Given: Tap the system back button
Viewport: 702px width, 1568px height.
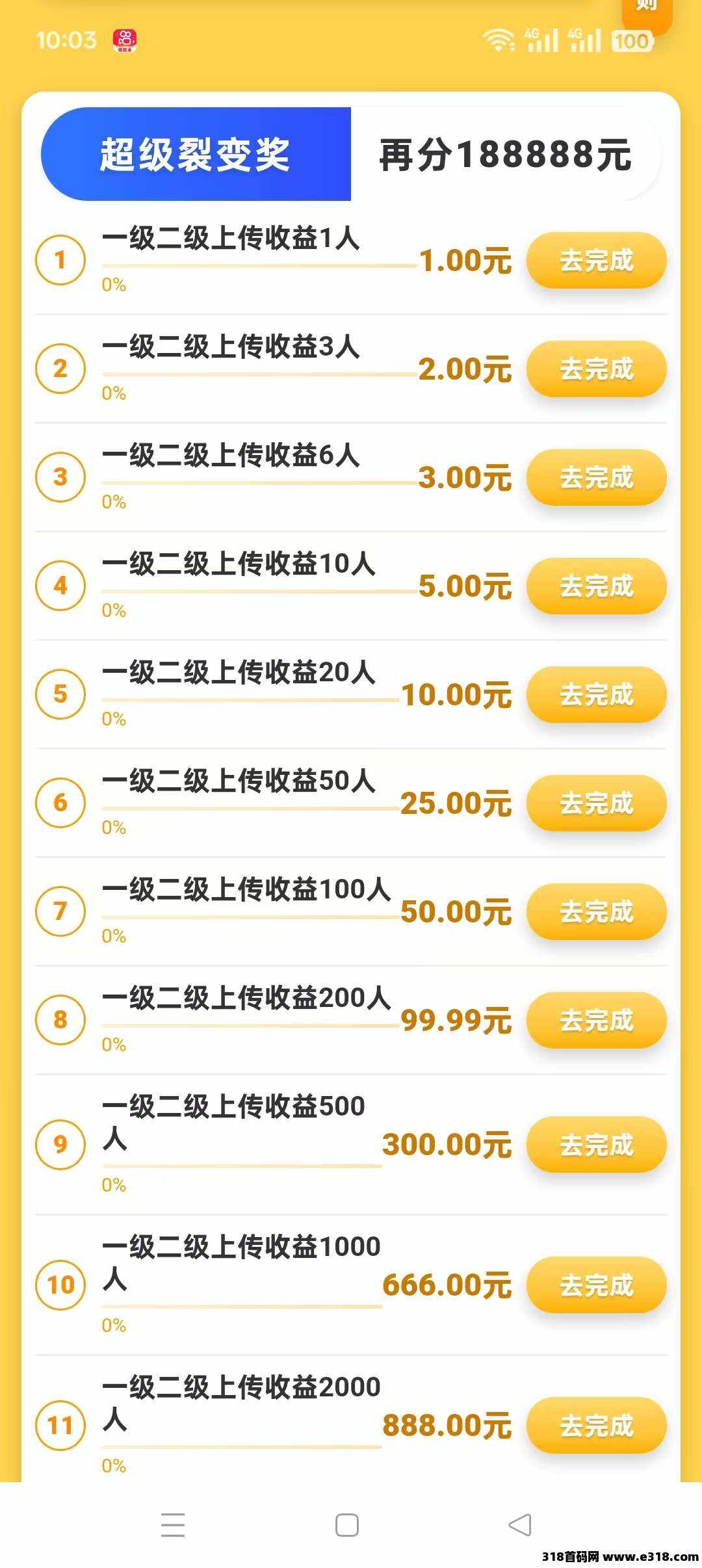Looking at the screenshot, I should pyautogui.click(x=520, y=1525).
